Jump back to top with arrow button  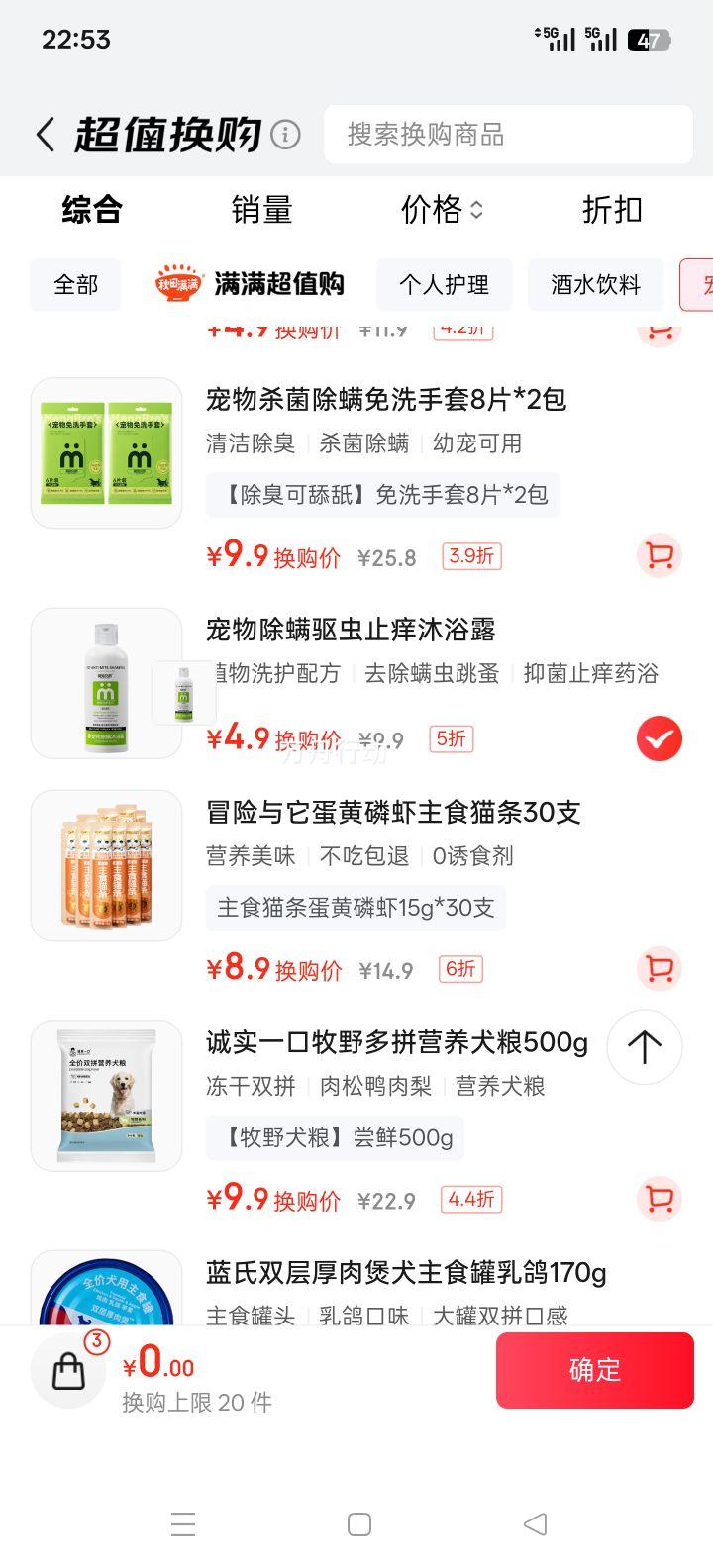click(644, 1046)
